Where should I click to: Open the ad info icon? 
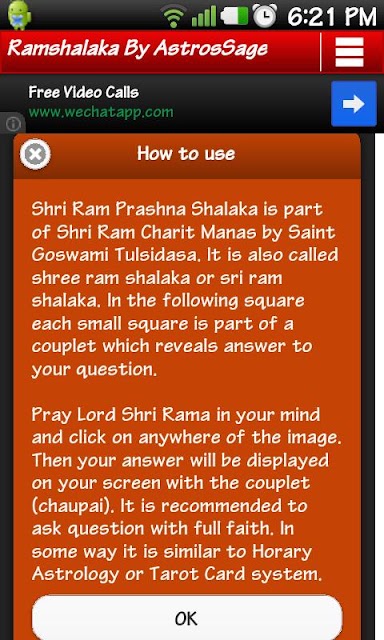[13, 123]
